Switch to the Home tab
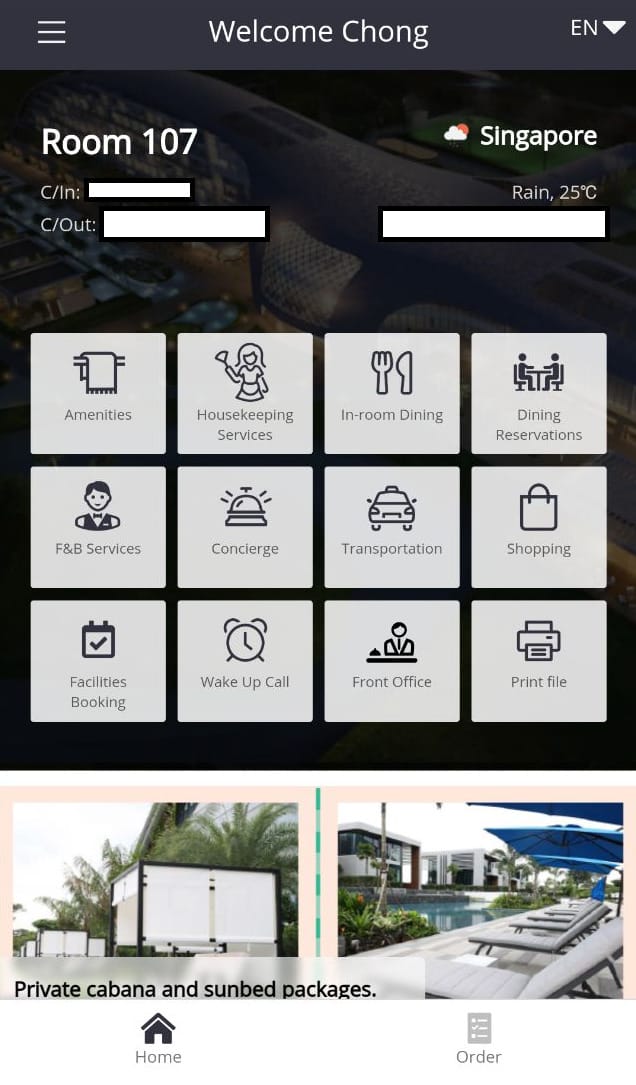 pos(158,1040)
